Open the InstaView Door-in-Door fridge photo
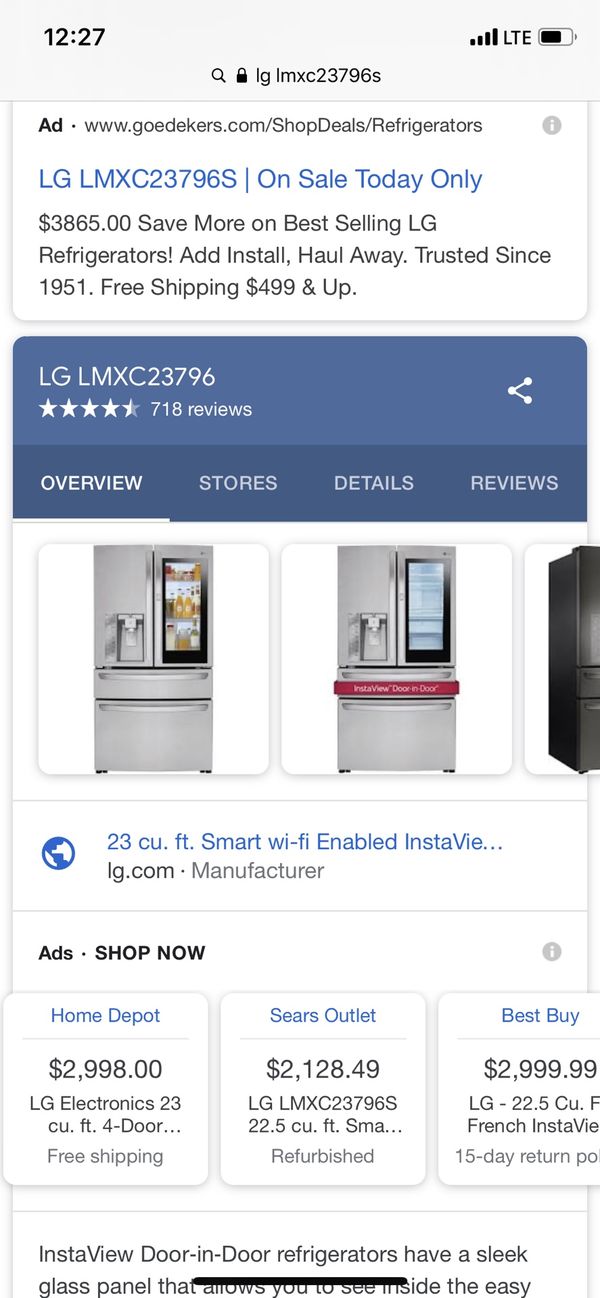 click(x=396, y=658)
